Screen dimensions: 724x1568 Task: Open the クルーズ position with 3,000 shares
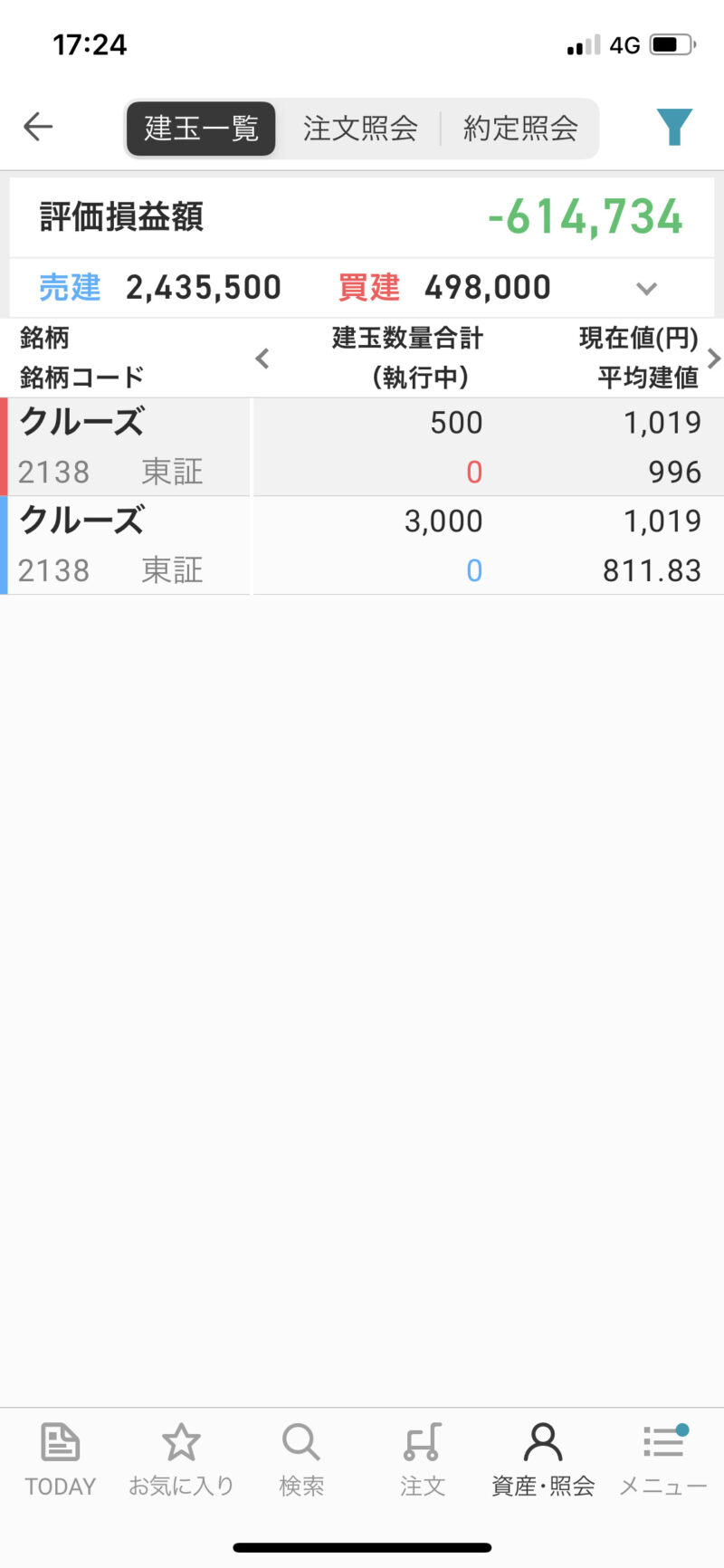[x=362, y=545]
